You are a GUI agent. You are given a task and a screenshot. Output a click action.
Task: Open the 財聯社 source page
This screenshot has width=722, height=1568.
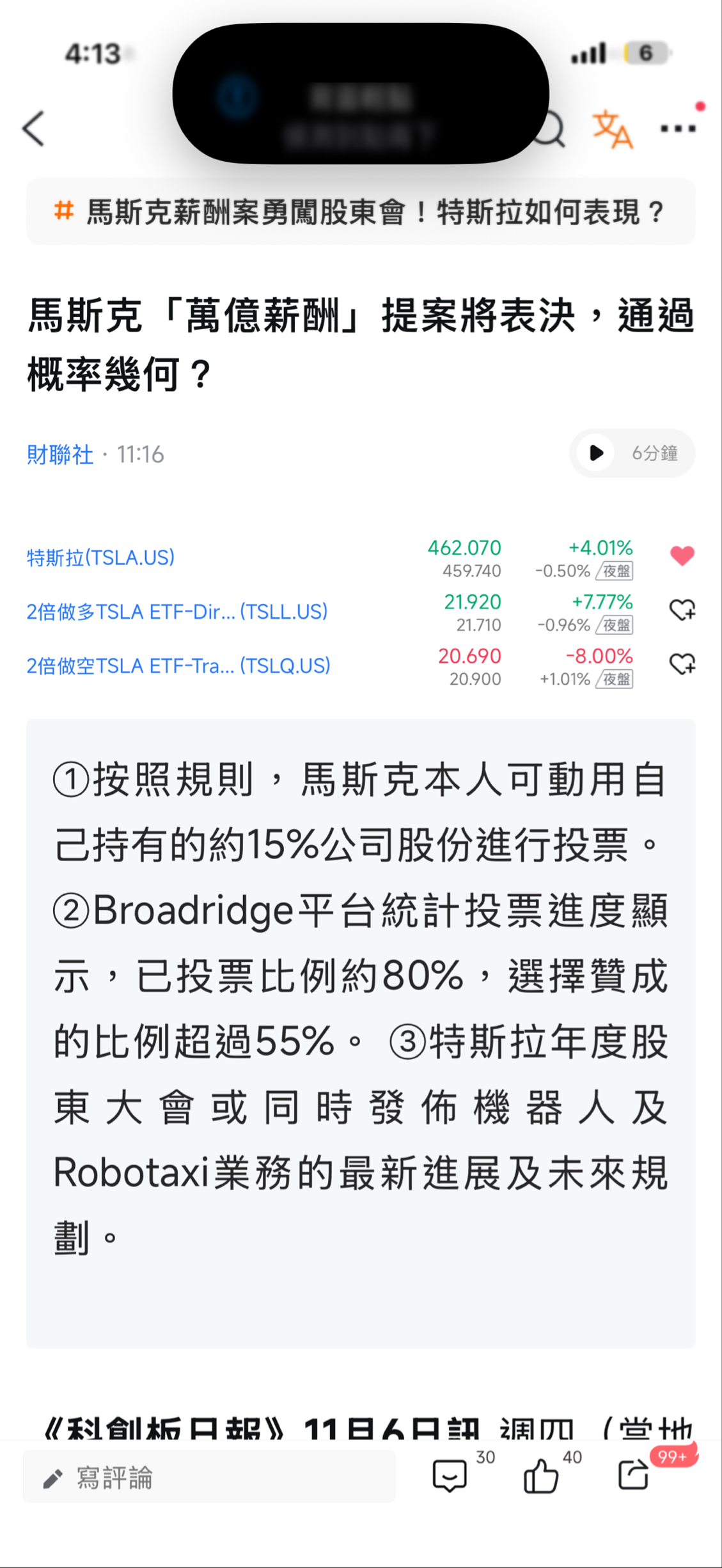coord(60,454)
